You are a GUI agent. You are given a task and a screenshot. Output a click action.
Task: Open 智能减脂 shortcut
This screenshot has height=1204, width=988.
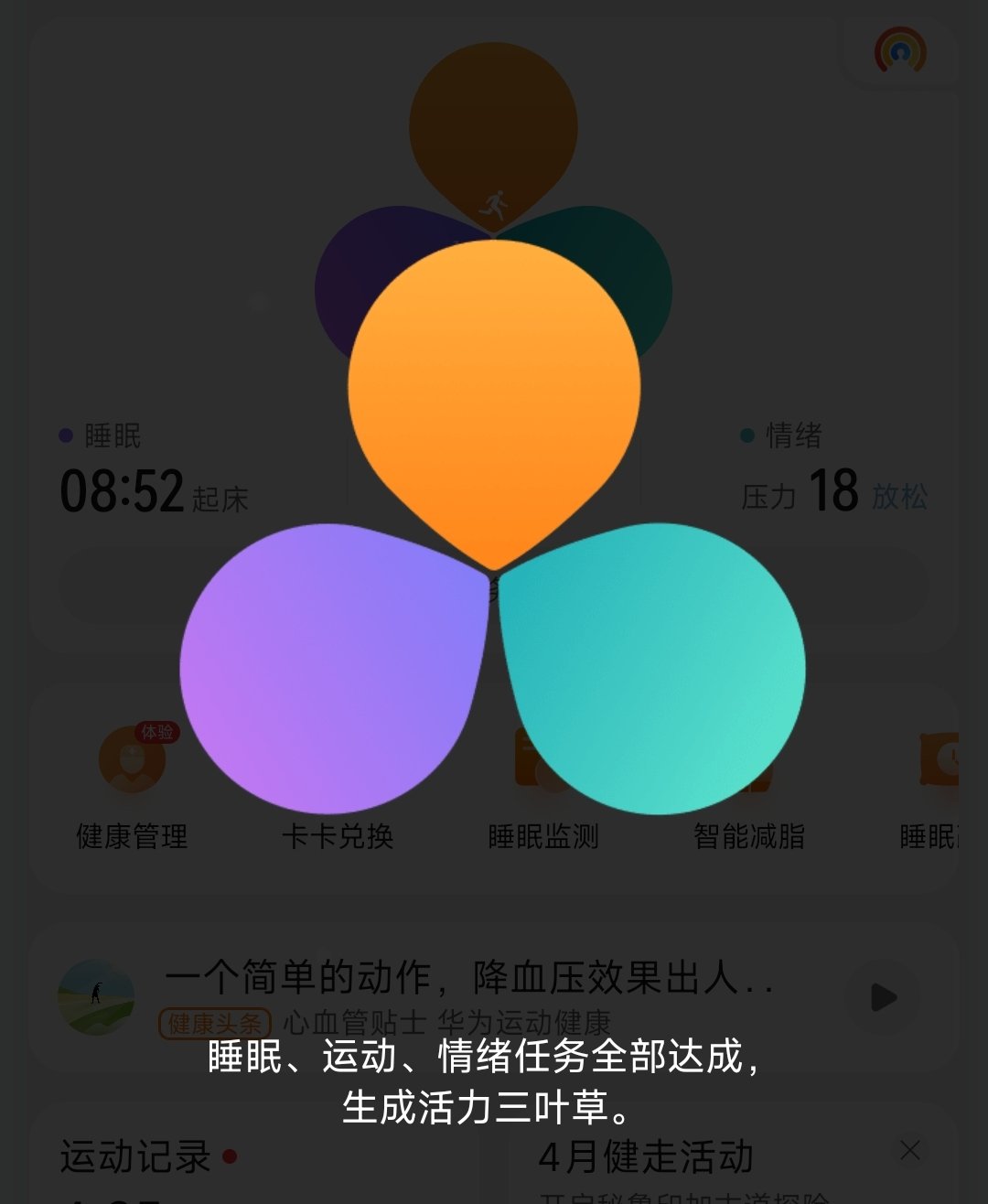coord(749,834)
